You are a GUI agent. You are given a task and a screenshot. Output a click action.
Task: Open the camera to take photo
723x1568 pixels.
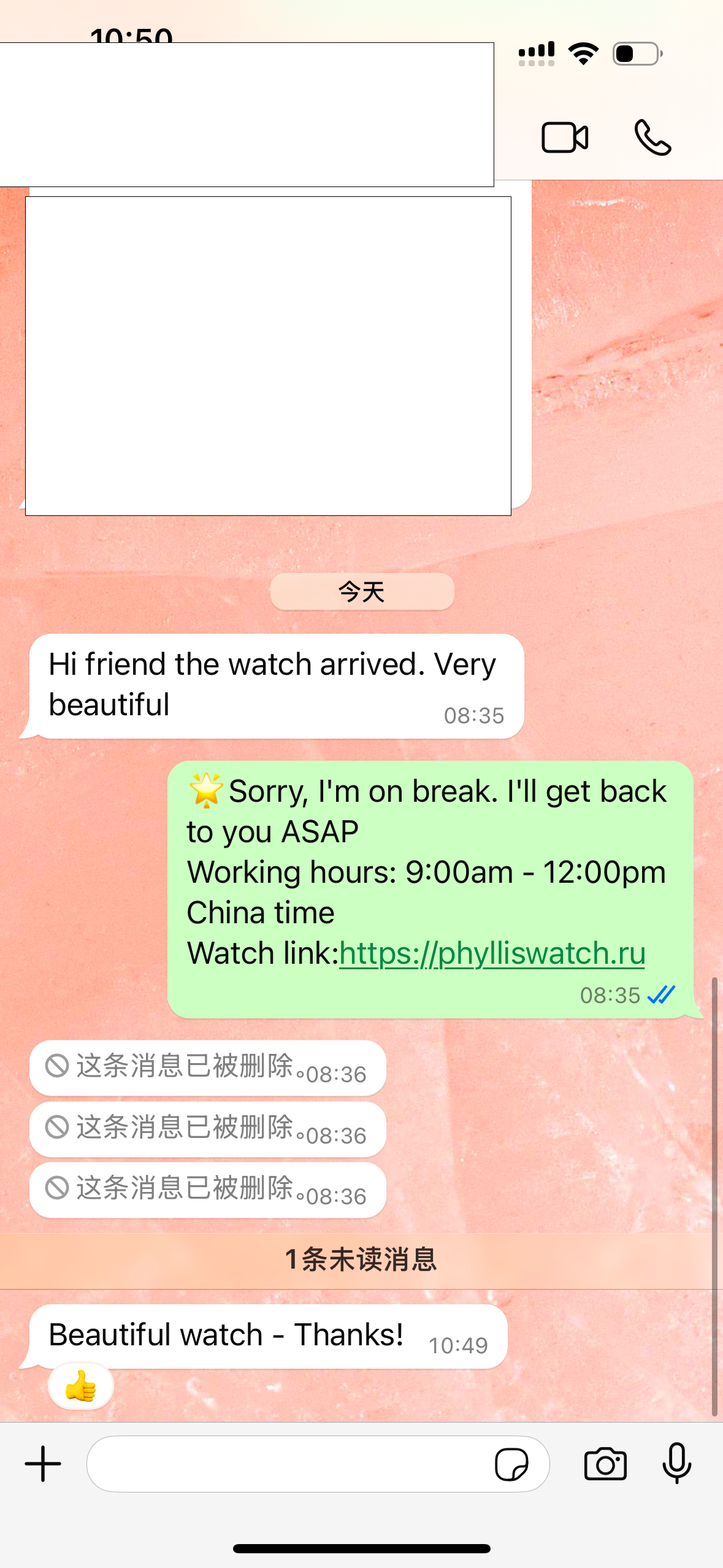[605, 1464]
